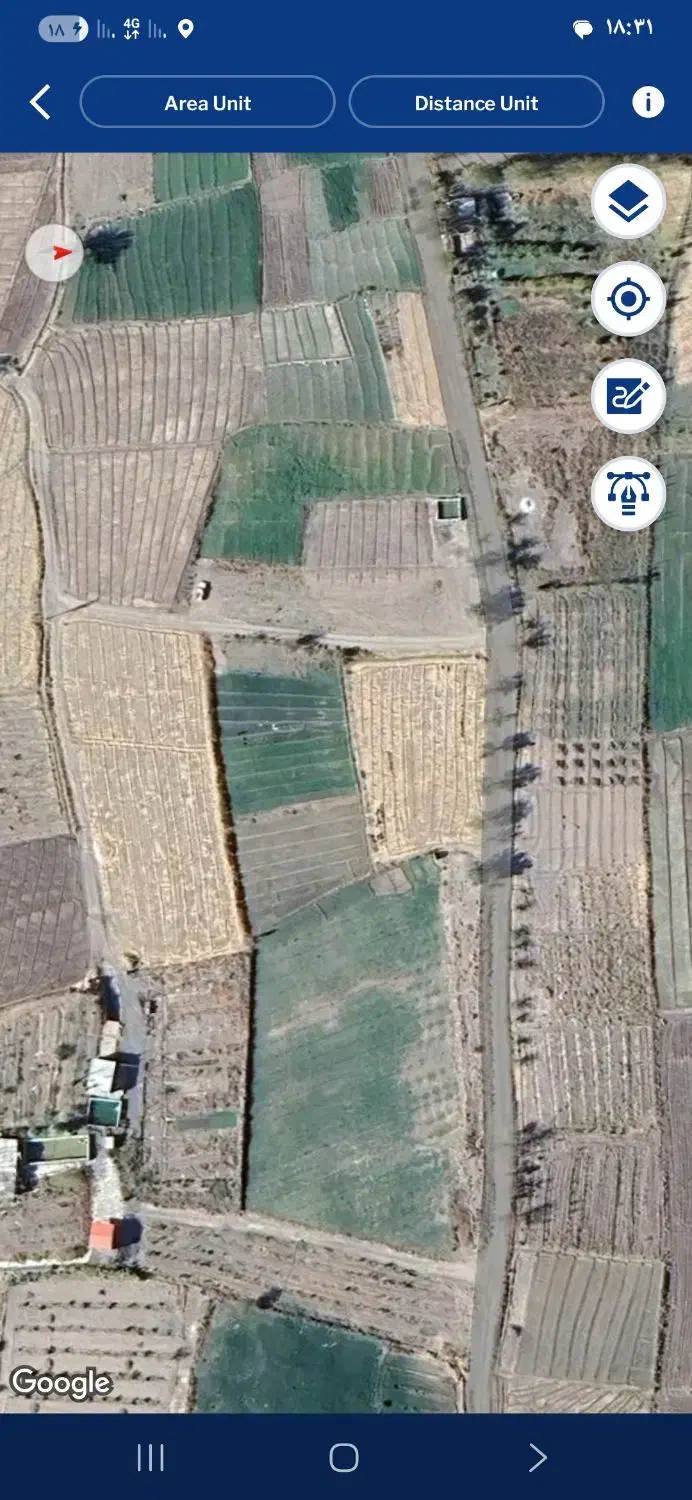Screen dimensions: 692x1500
Task: Select the polygon drawing tool
Action: (628, 493)
